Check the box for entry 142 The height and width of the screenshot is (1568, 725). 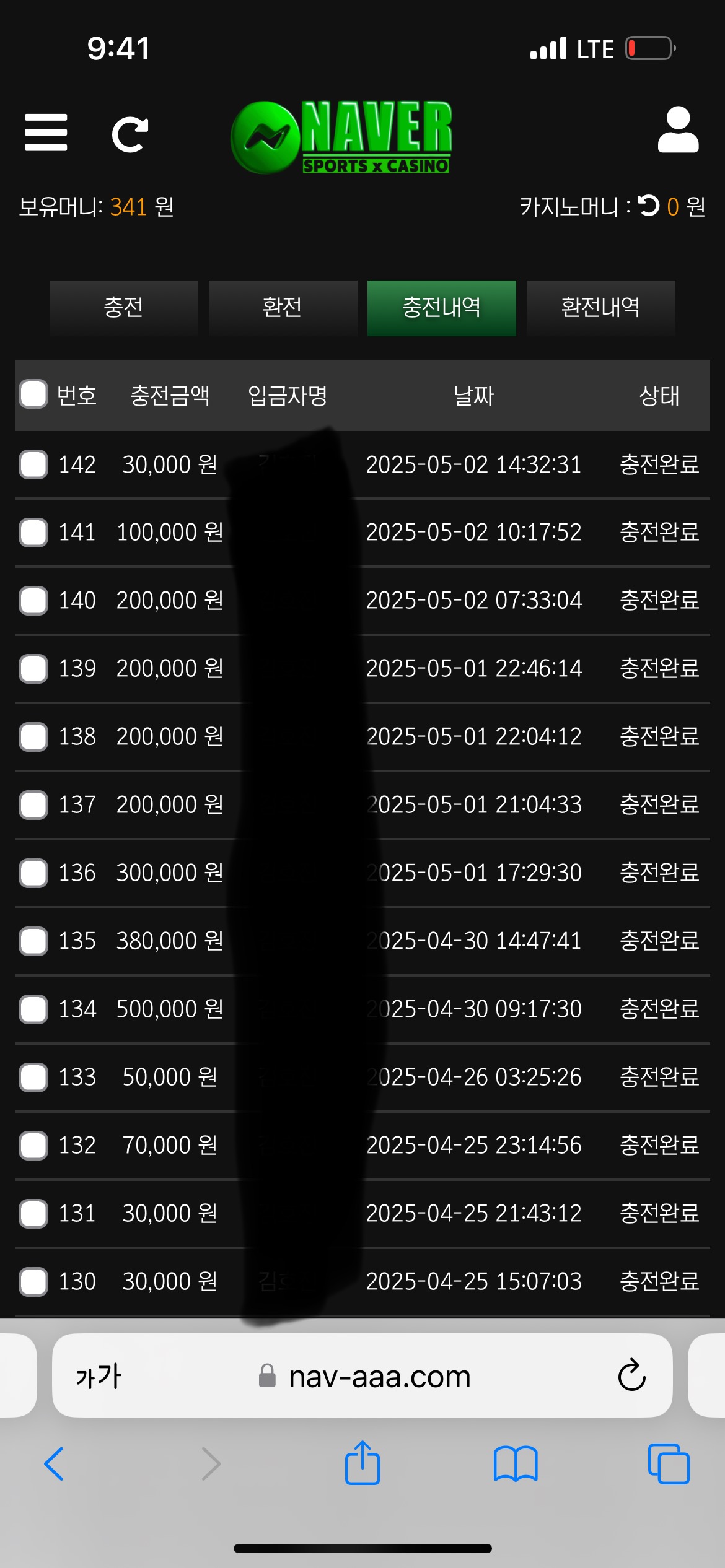coord(33,464)
